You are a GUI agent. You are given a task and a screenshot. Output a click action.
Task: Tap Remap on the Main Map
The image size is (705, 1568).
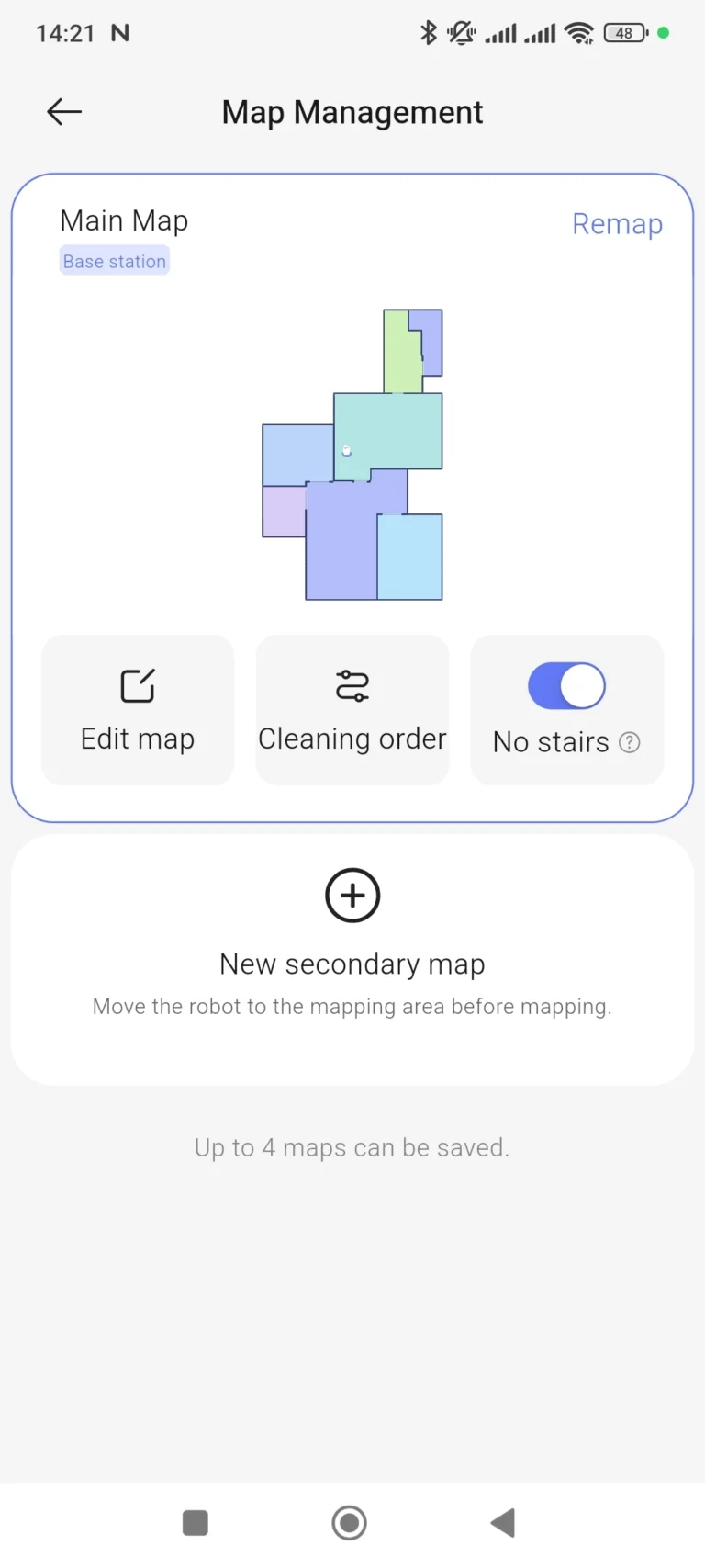[x=617, y=224]
